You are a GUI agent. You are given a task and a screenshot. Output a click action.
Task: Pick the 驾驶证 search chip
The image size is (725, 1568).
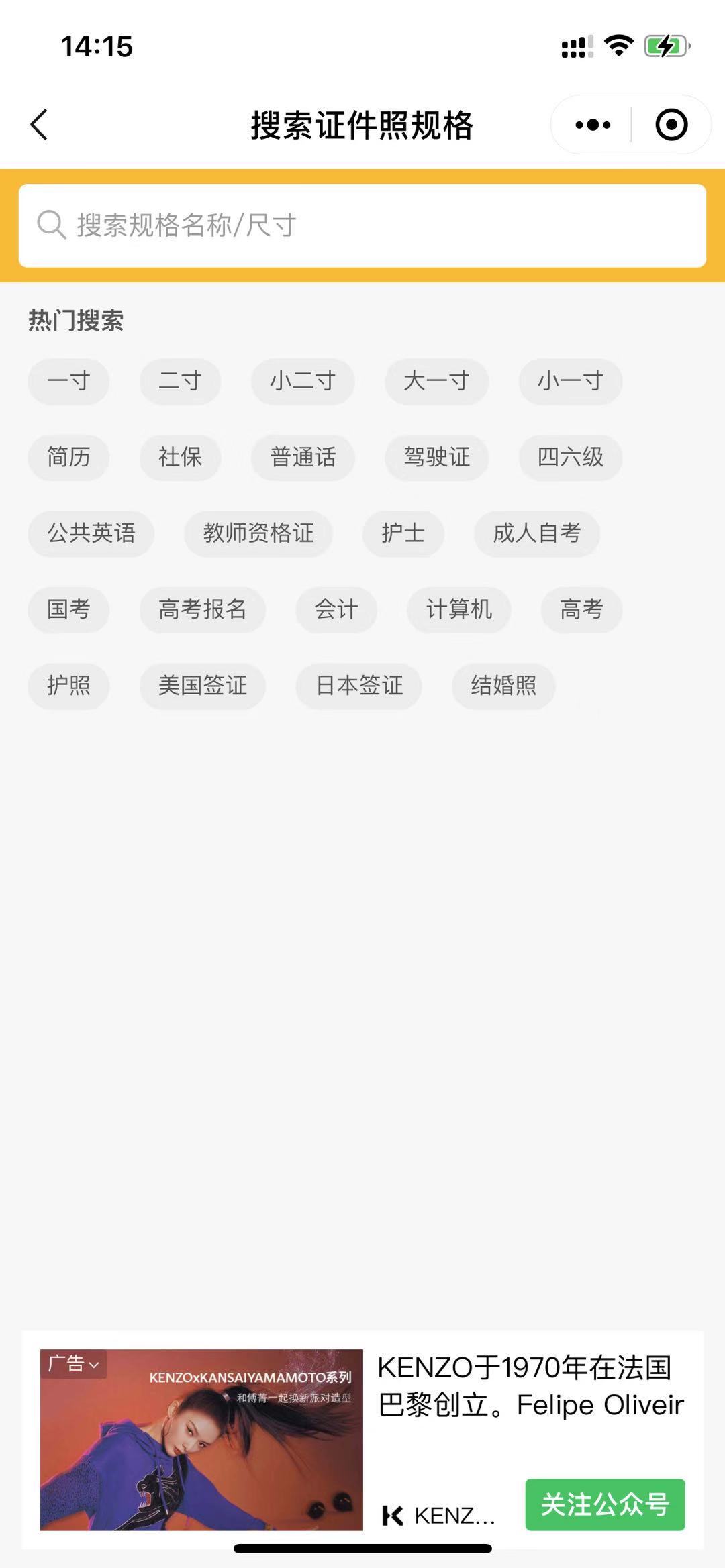click(x=436, y=457)
